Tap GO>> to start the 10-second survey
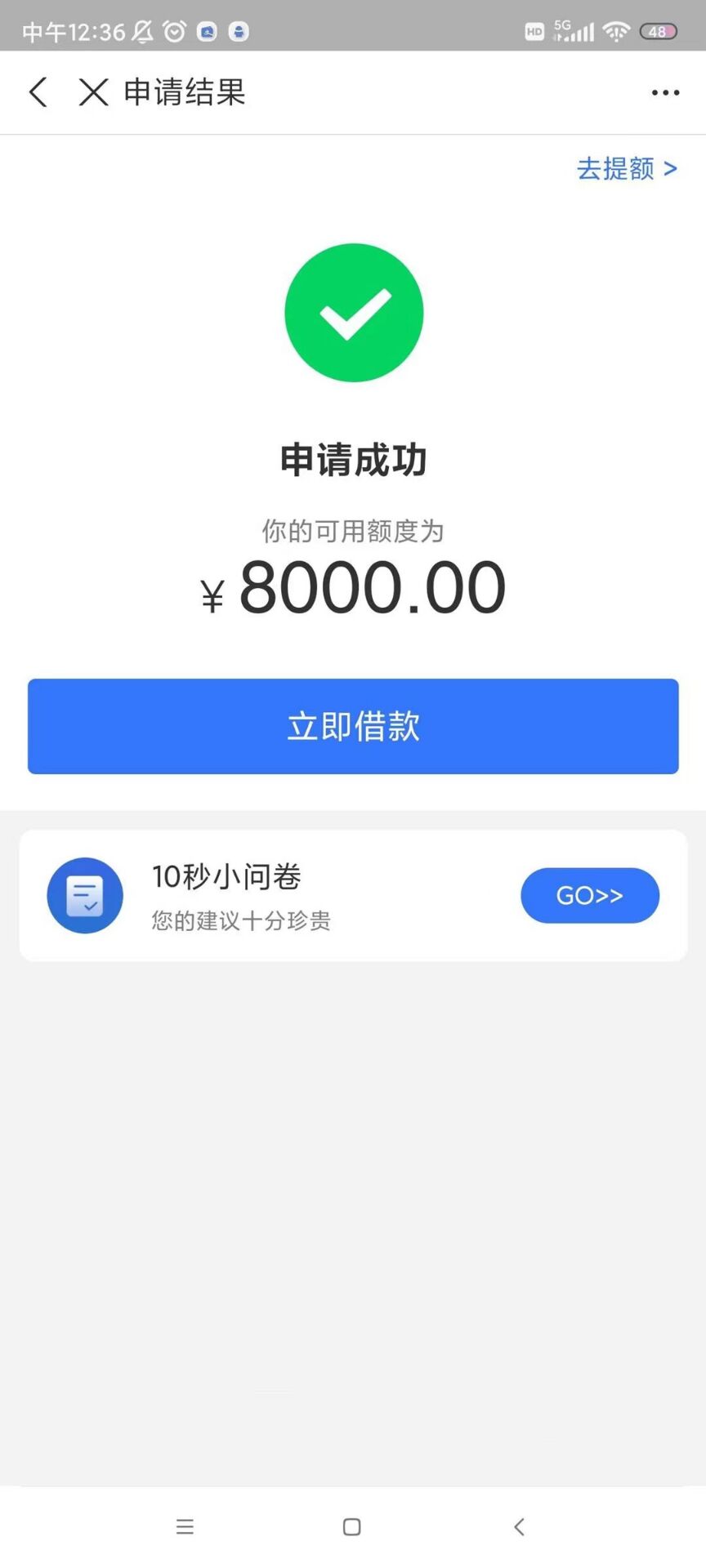 589,895
